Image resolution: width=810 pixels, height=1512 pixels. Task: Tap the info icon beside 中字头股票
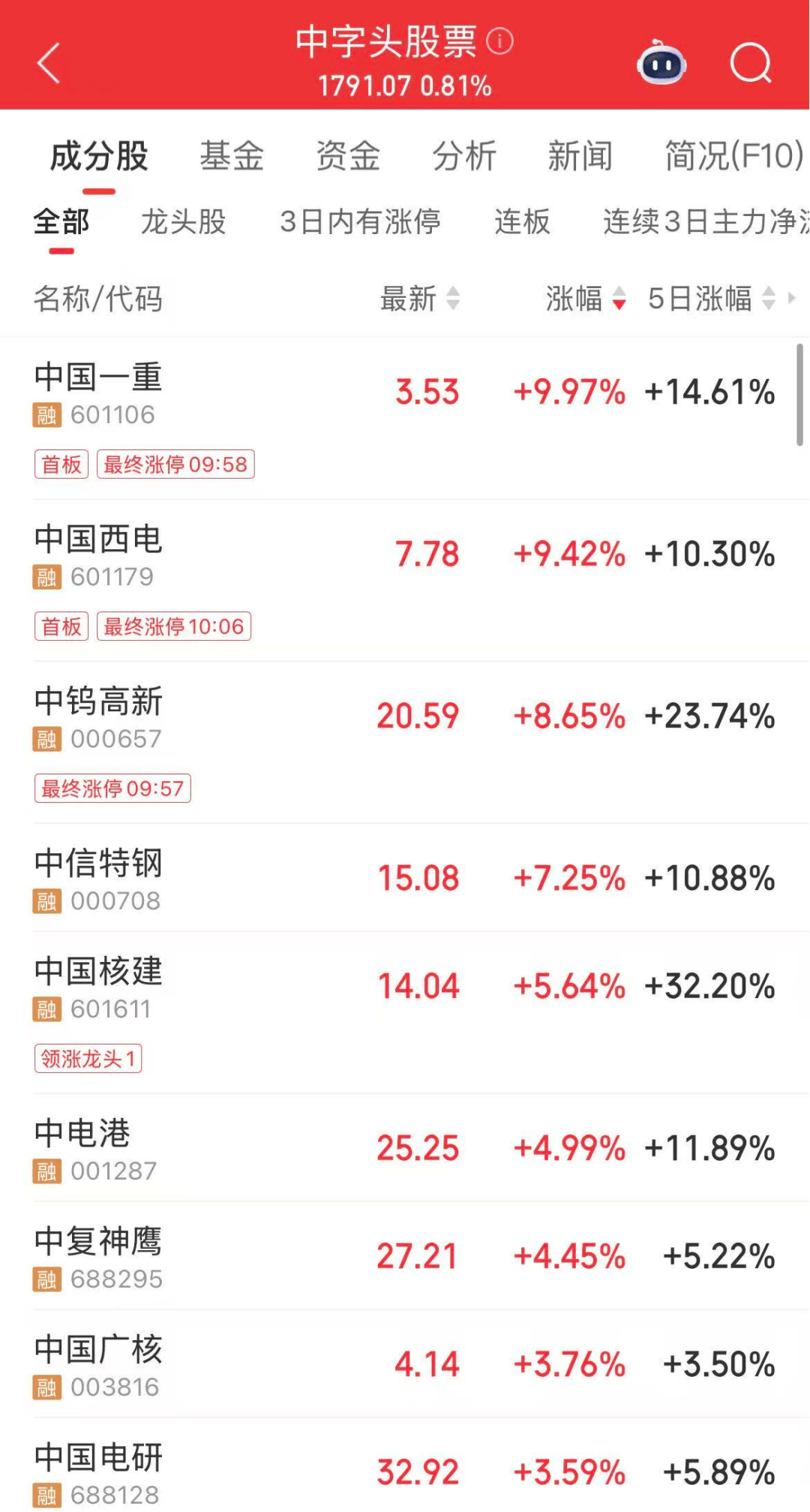499,43
